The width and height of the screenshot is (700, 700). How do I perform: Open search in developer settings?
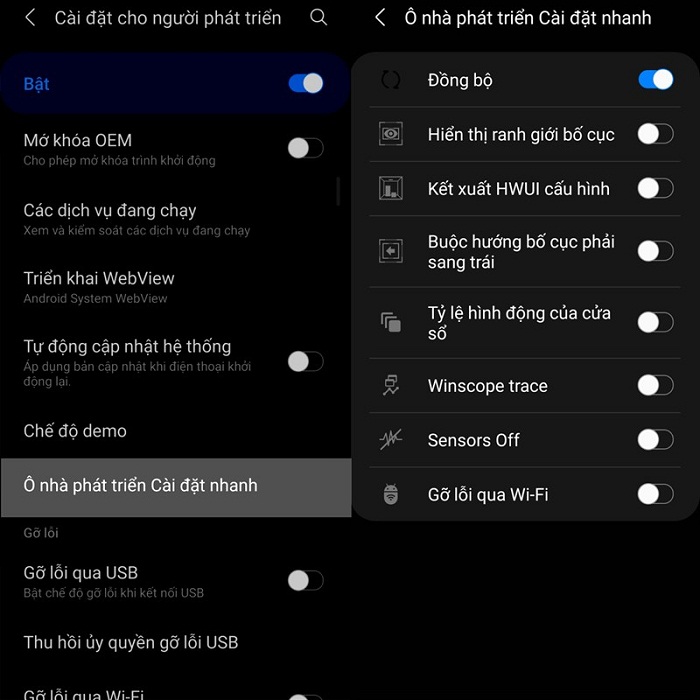pos(318,17)
